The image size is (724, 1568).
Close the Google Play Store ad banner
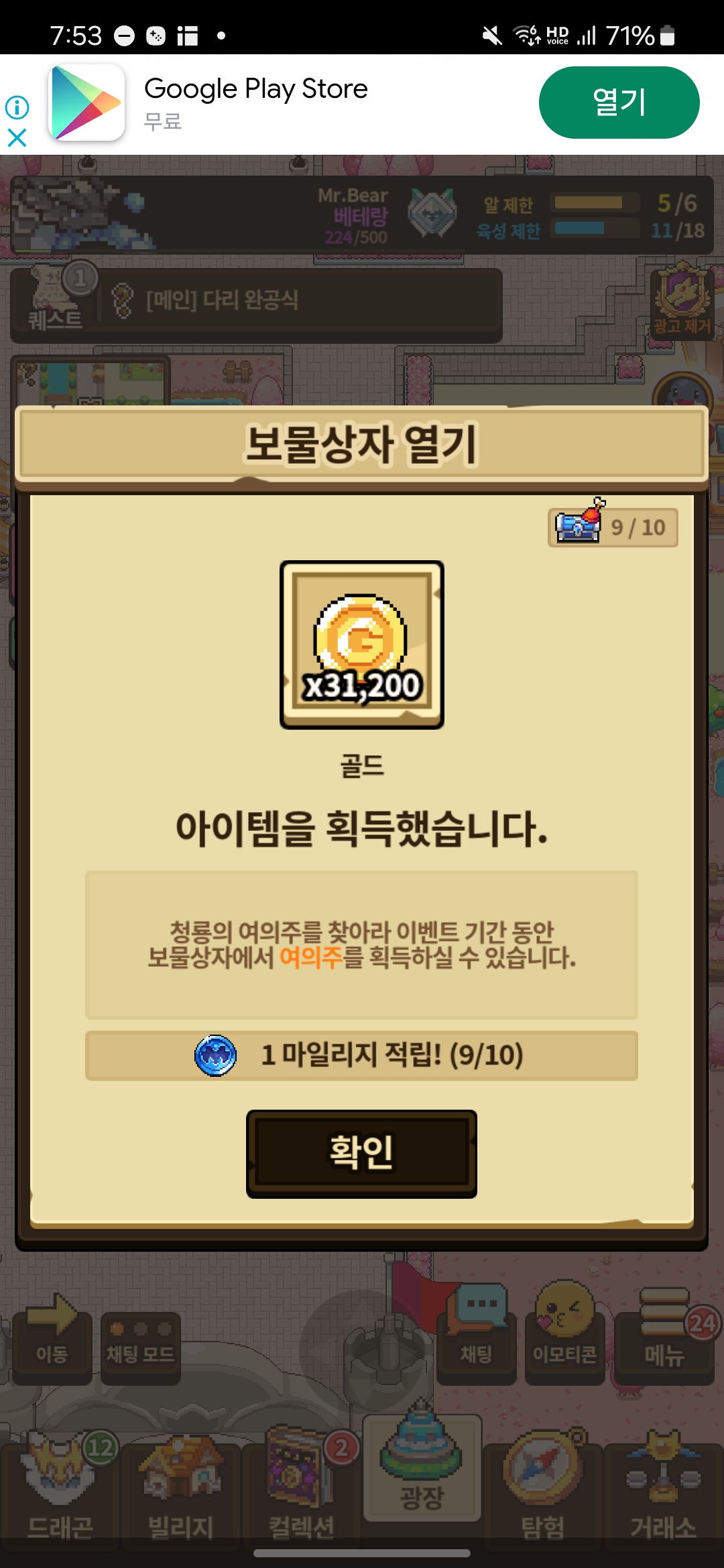pos(17,138)
